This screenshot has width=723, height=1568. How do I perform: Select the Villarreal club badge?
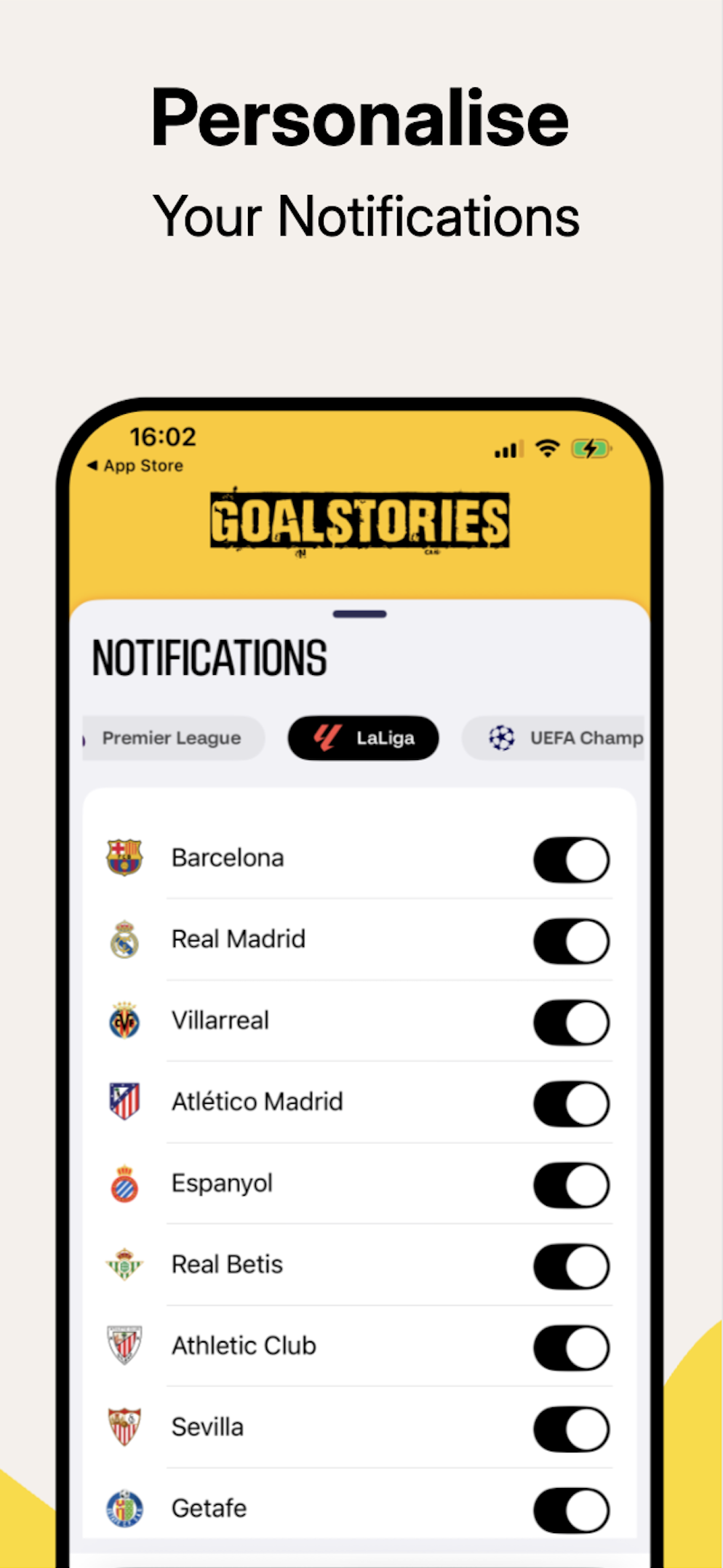point(124,1021)
